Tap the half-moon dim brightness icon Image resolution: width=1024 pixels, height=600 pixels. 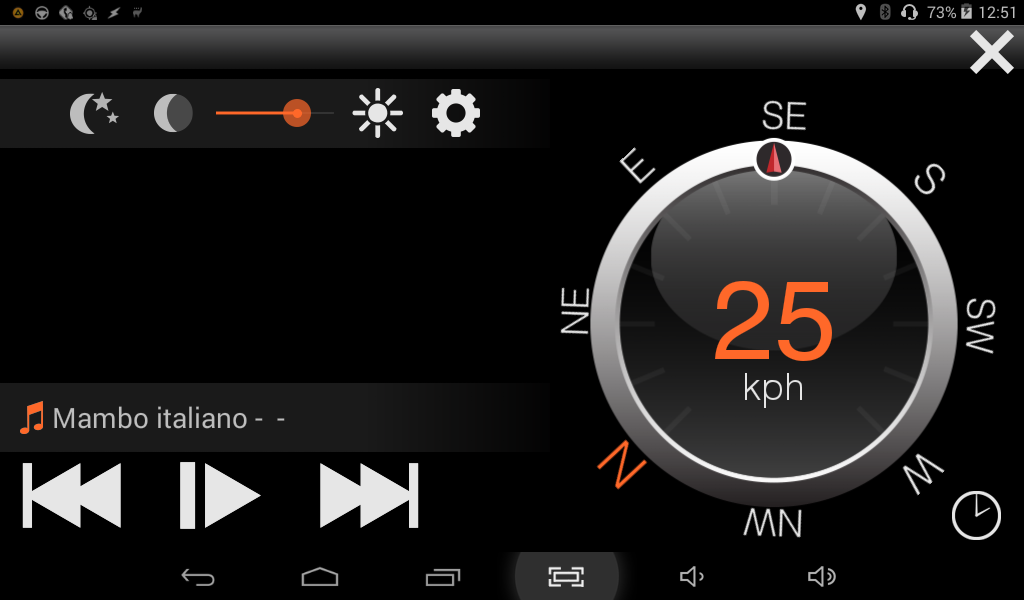173,113
